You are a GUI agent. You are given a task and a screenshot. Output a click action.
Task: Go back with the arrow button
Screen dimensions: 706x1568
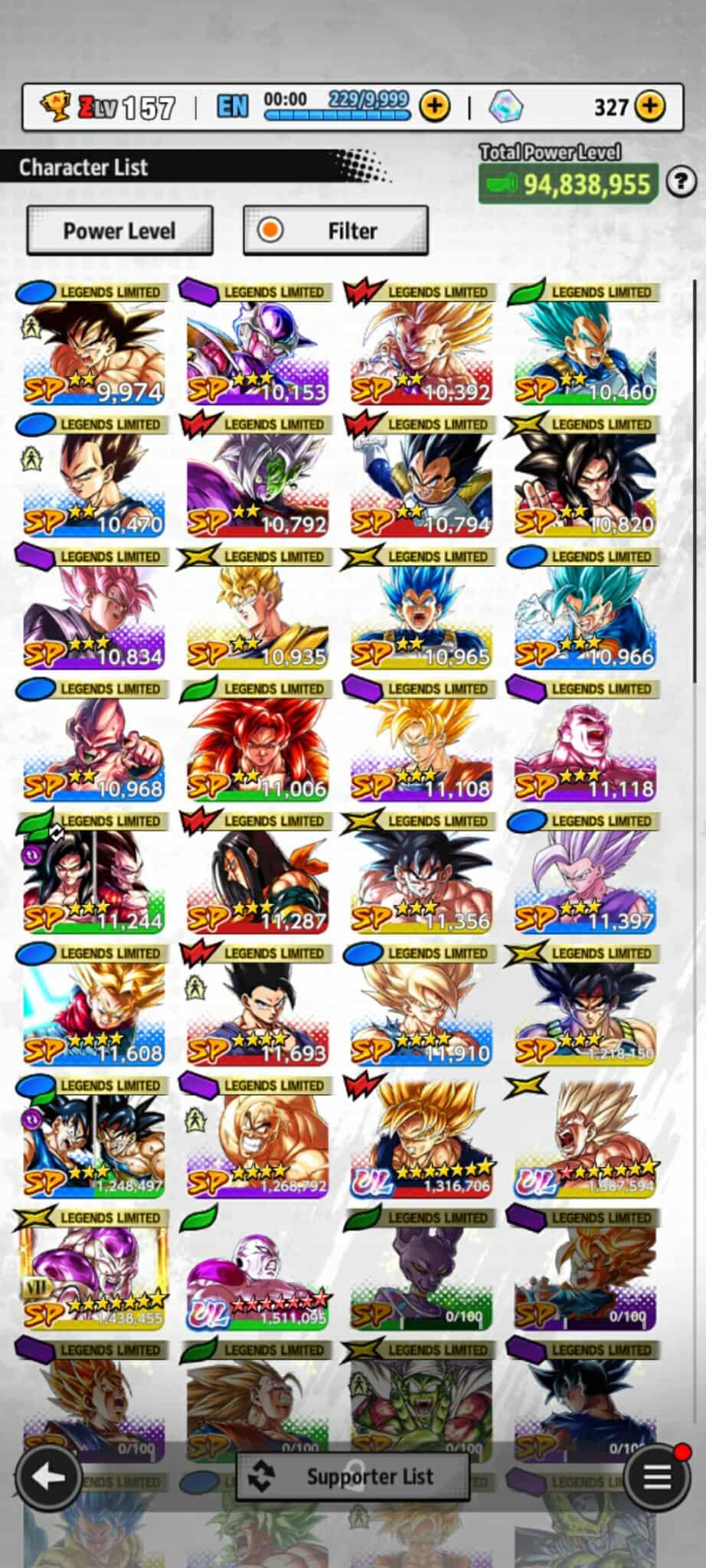click(x=49, y=1477)
